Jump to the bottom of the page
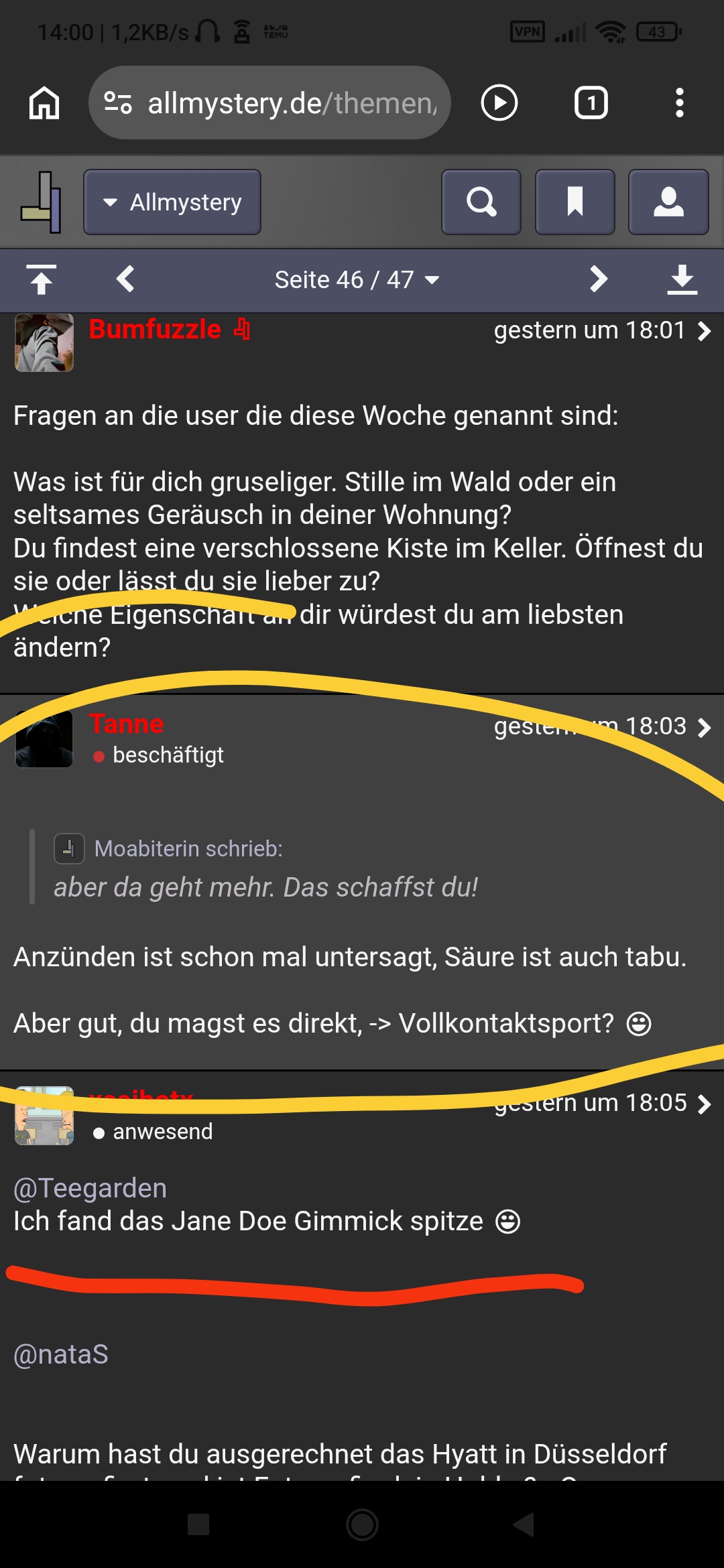The width and height of the screenshot is (724, 1568). pos(682,279)
